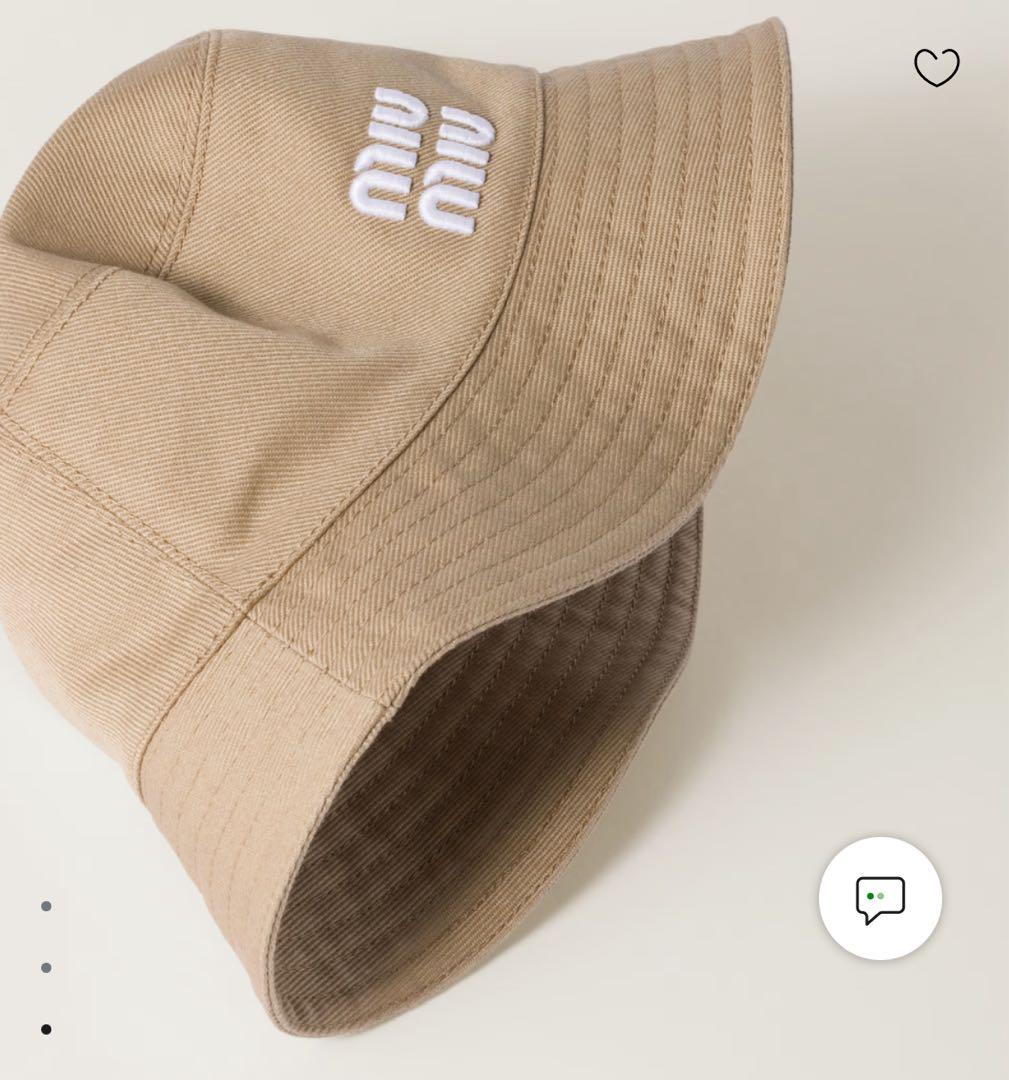Select the second product image dot

pos(46,968)
